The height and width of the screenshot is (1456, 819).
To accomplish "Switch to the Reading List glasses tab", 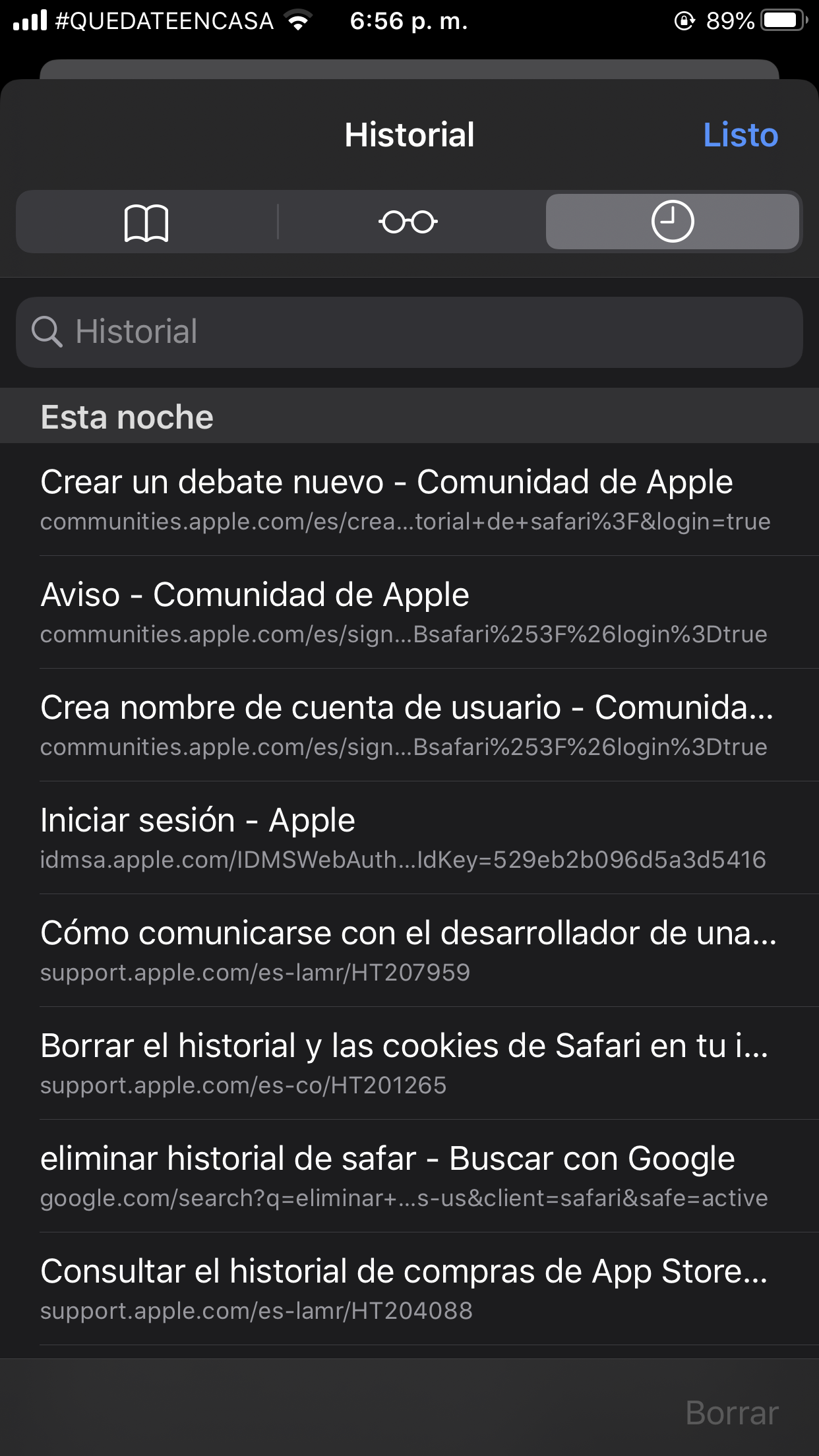I will [x=408, y=222].
